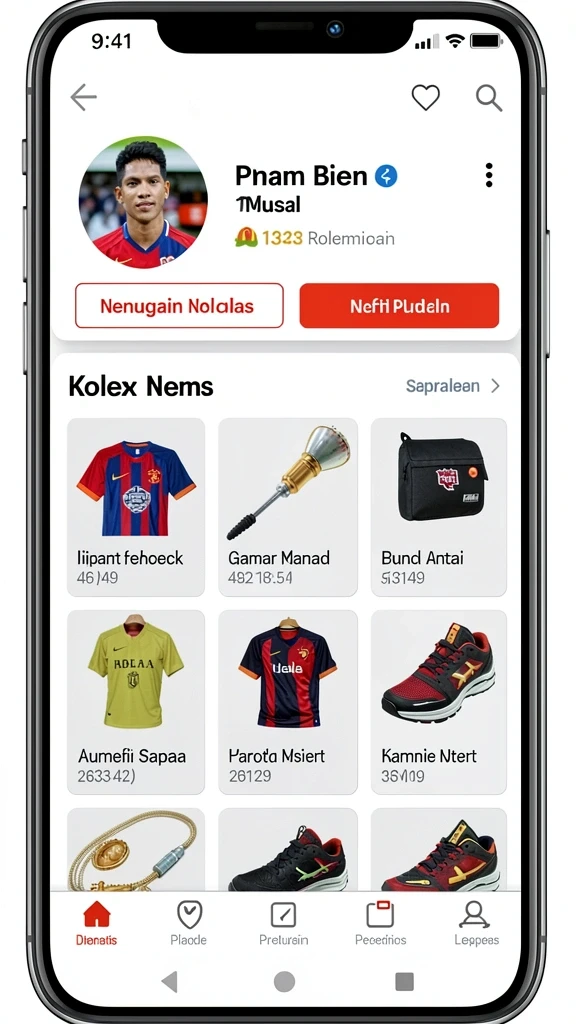
Task: Open the Aumefii Sapaa yellow shirt card
Action: click(136, 702)
